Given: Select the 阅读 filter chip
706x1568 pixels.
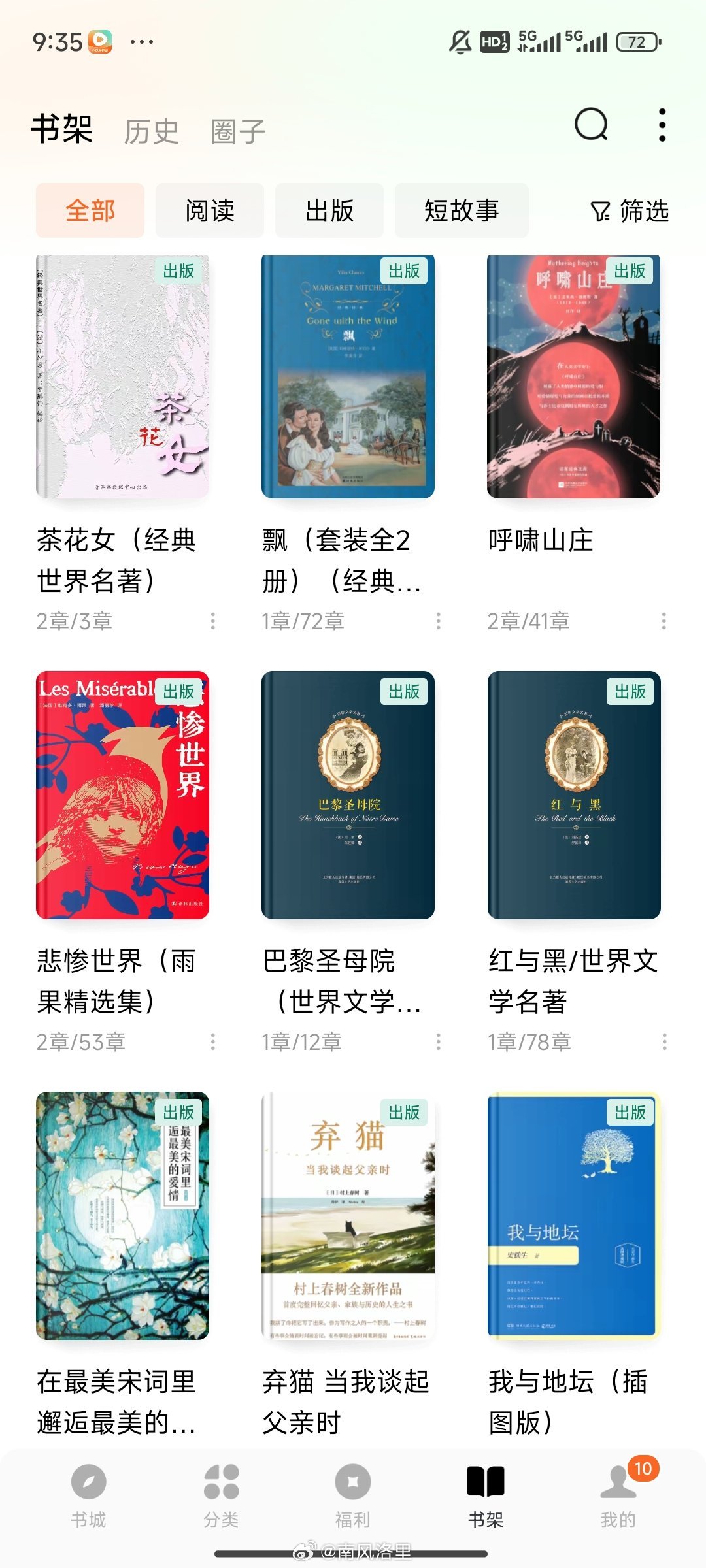Looking at the screenshot, I should 210,210.
